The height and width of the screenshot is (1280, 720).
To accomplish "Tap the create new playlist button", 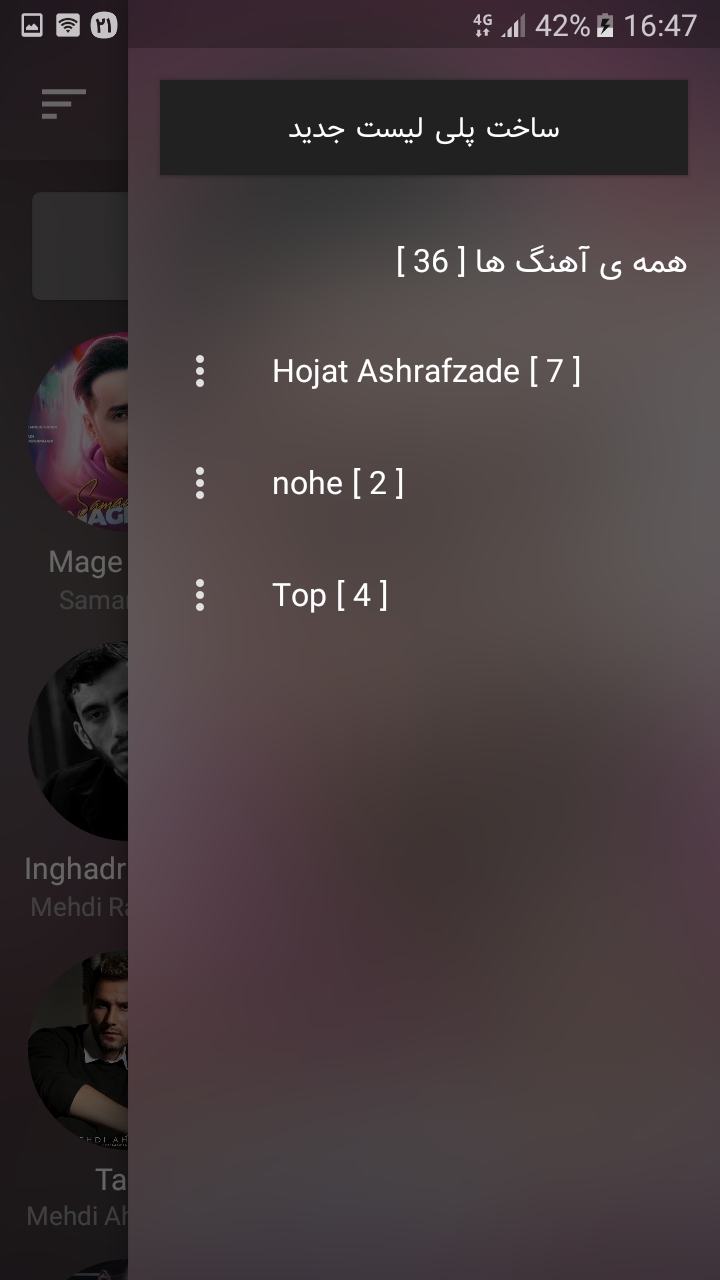I will [x=423, y=128].
